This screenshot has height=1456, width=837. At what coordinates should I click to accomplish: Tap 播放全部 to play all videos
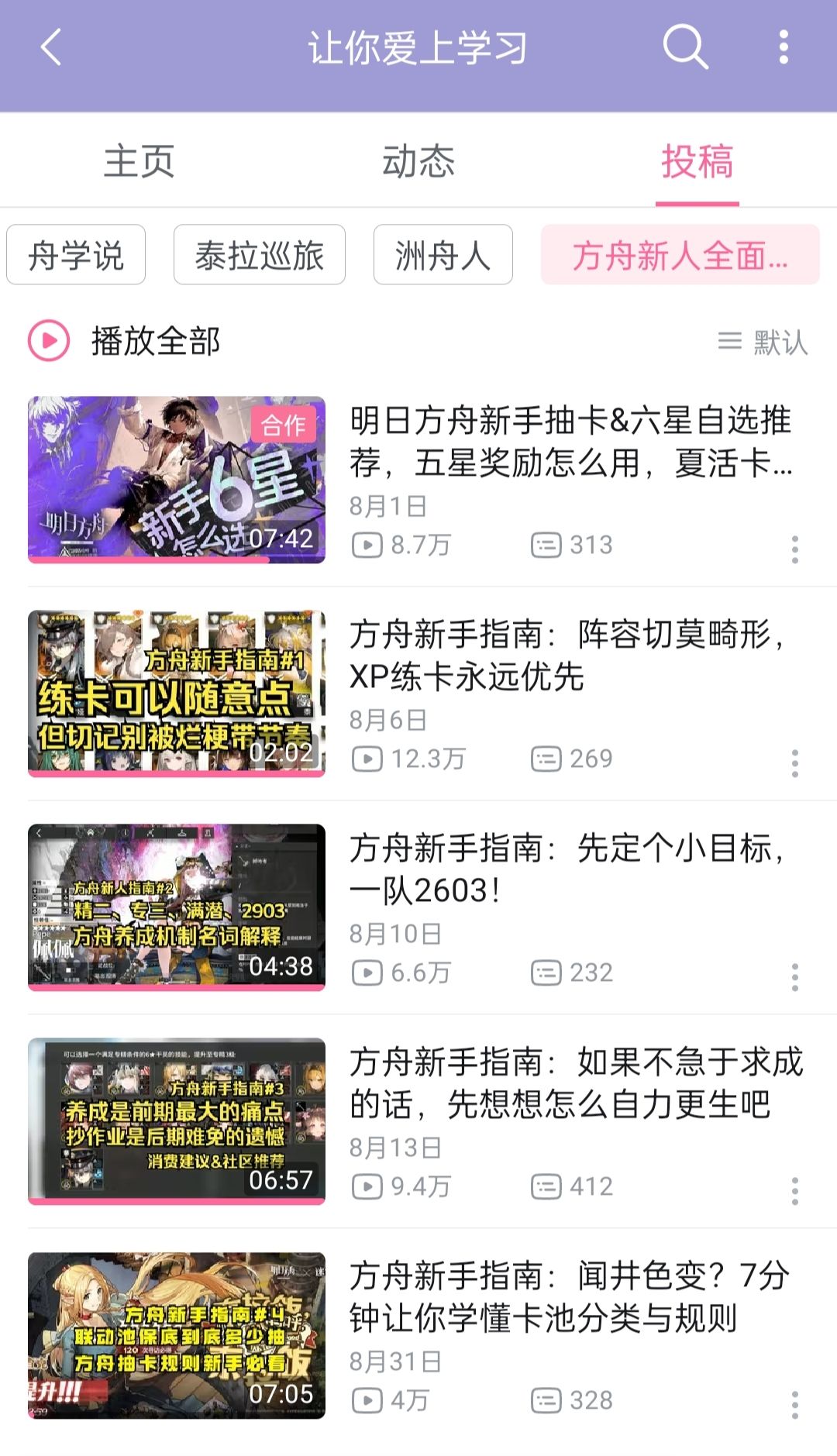tap(153, 339)
